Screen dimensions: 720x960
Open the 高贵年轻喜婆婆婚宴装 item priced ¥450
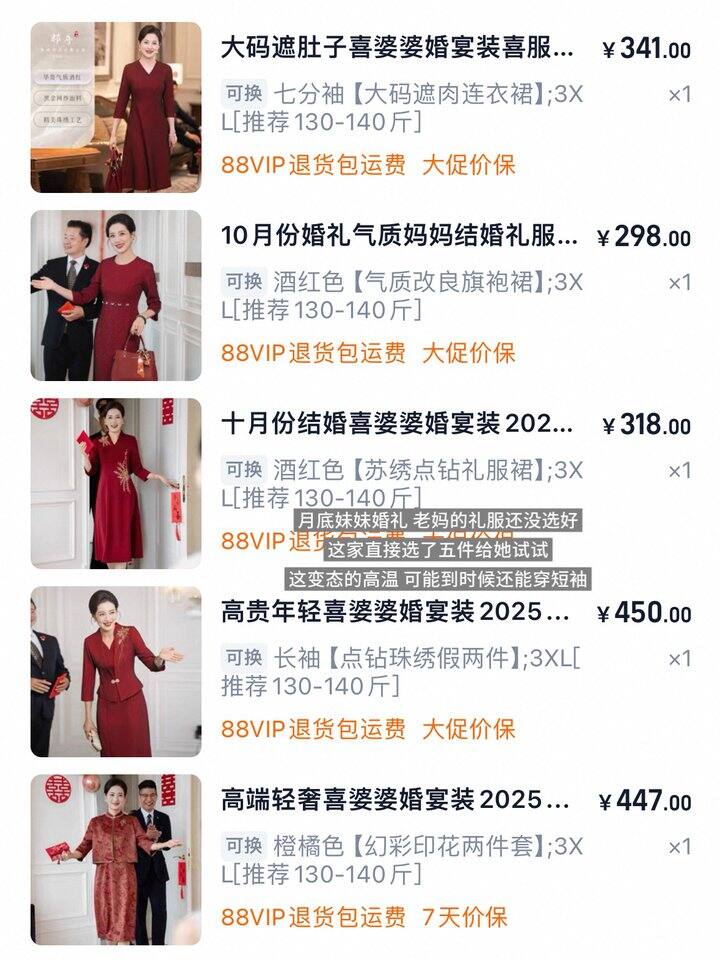(396, 612)
